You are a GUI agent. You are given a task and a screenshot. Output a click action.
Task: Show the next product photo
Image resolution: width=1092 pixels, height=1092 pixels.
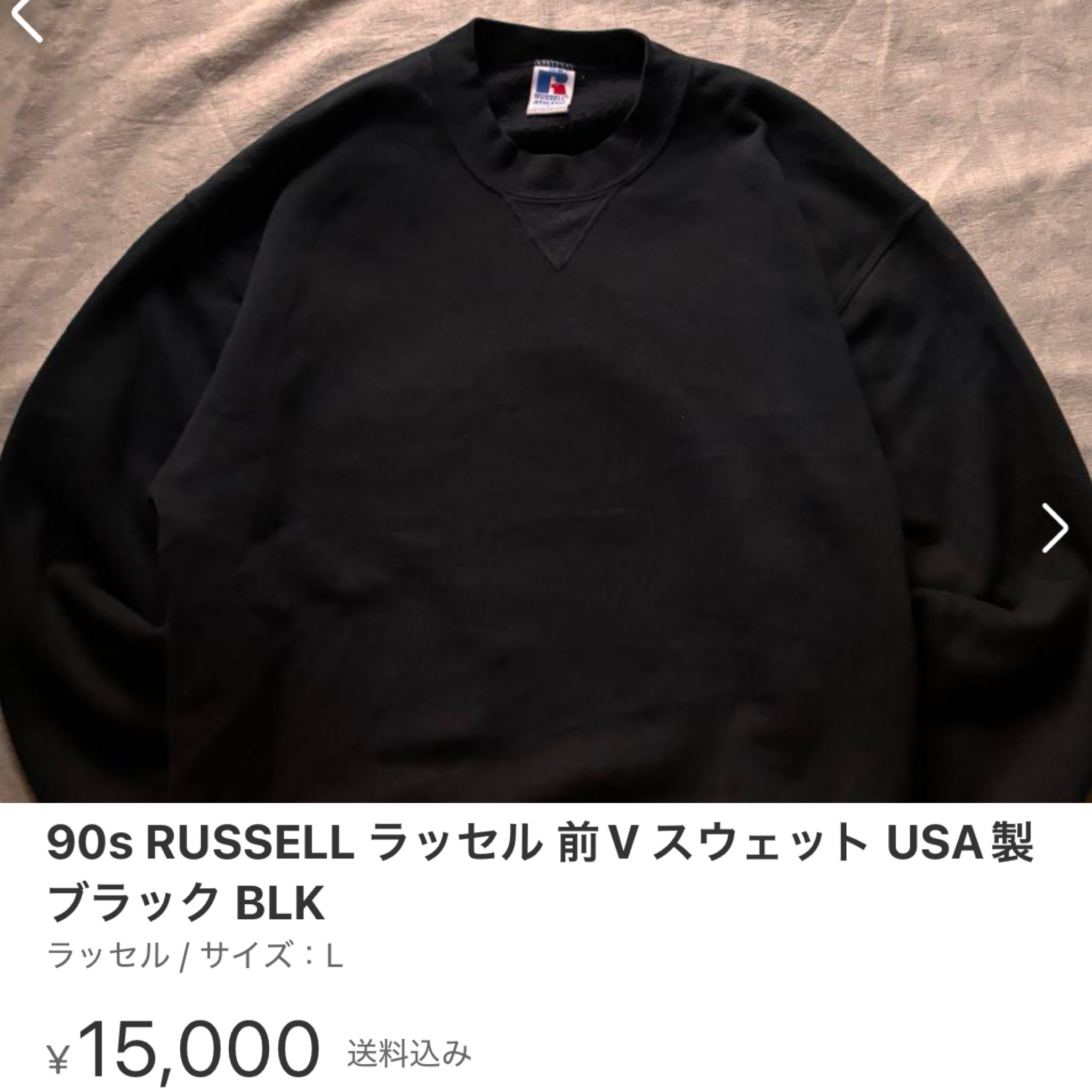click(1055, 527)
